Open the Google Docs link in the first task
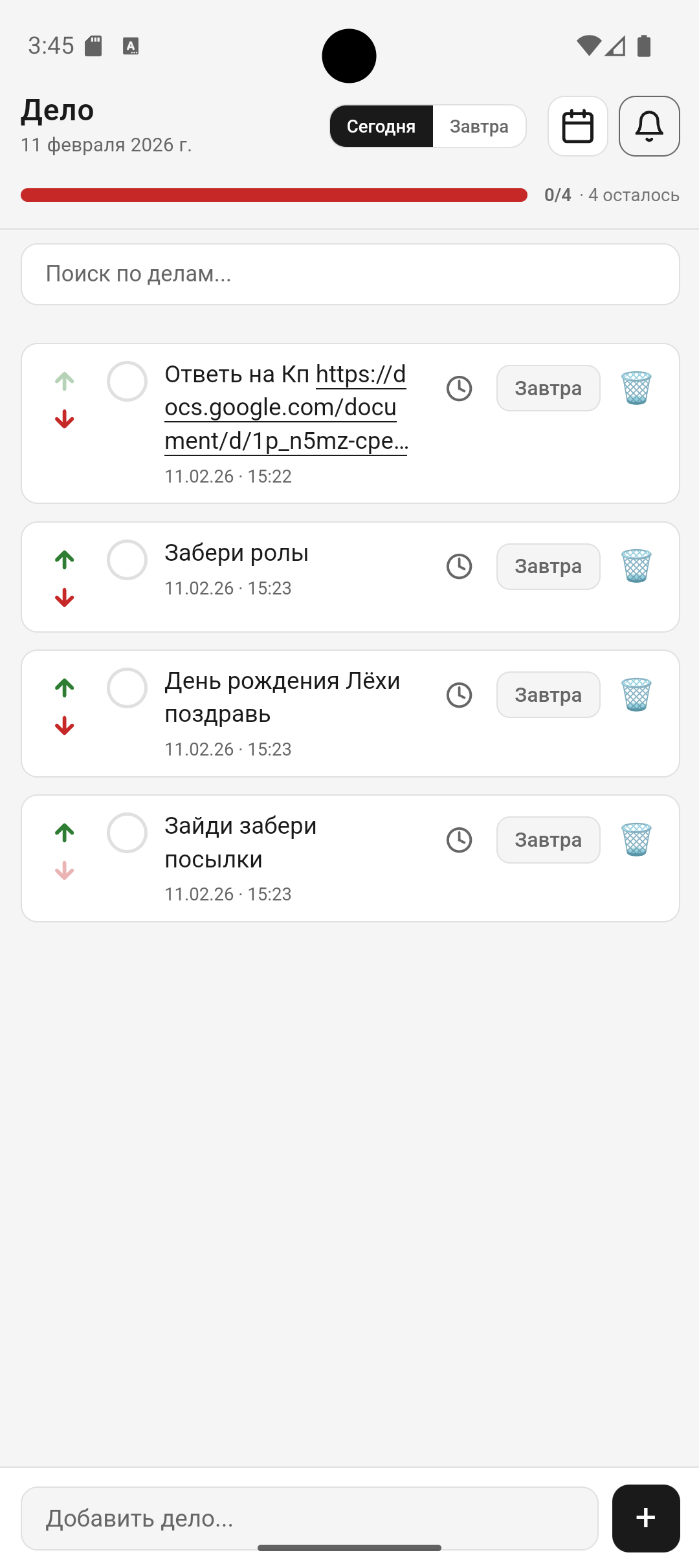This screenshot has height=1568, width=699. [x=285, y=408]
